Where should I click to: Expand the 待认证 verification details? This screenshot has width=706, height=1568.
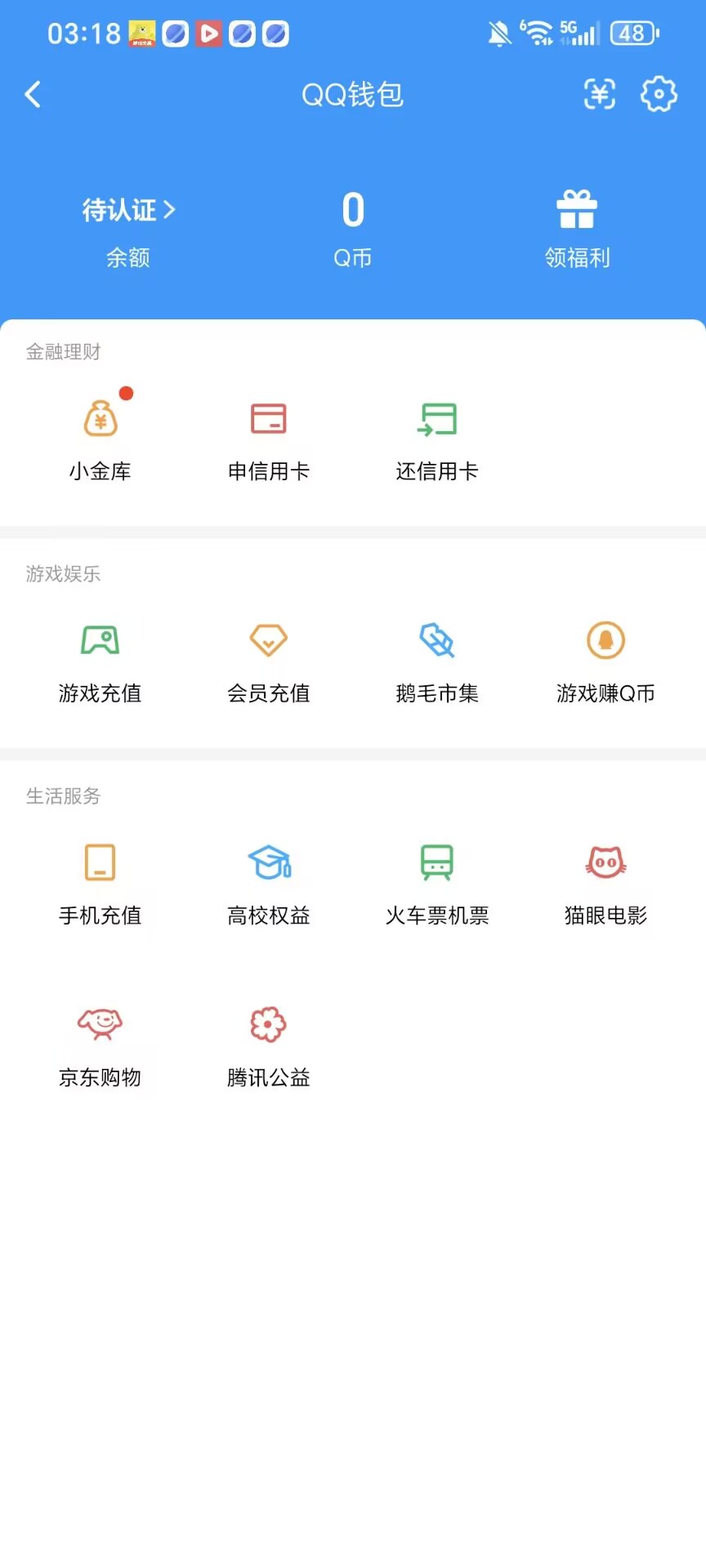[x=127, y=210]
